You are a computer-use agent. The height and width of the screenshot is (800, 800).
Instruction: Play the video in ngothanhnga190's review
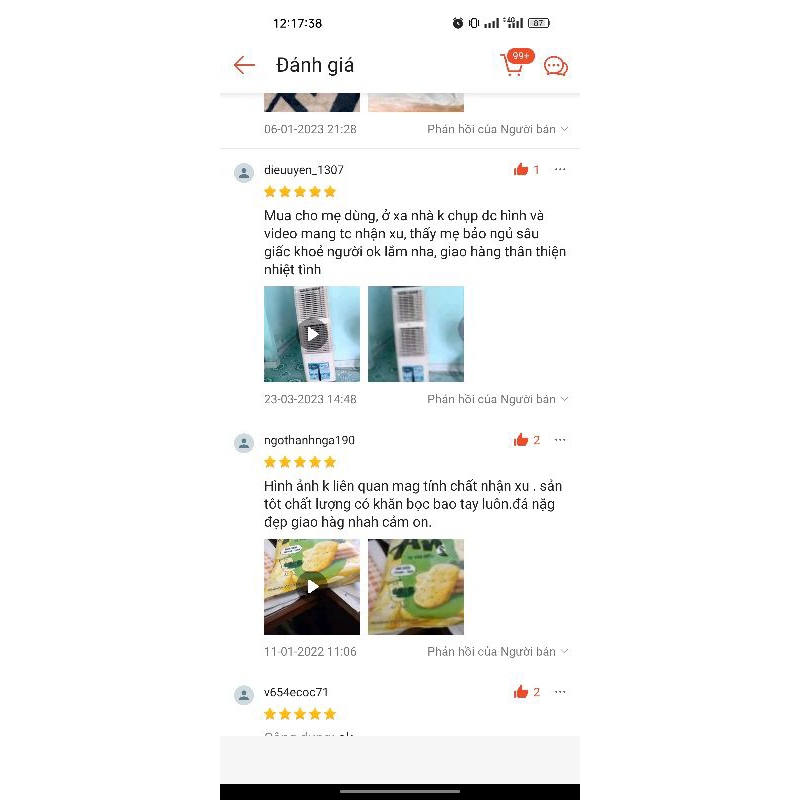(x=312, y=587)
